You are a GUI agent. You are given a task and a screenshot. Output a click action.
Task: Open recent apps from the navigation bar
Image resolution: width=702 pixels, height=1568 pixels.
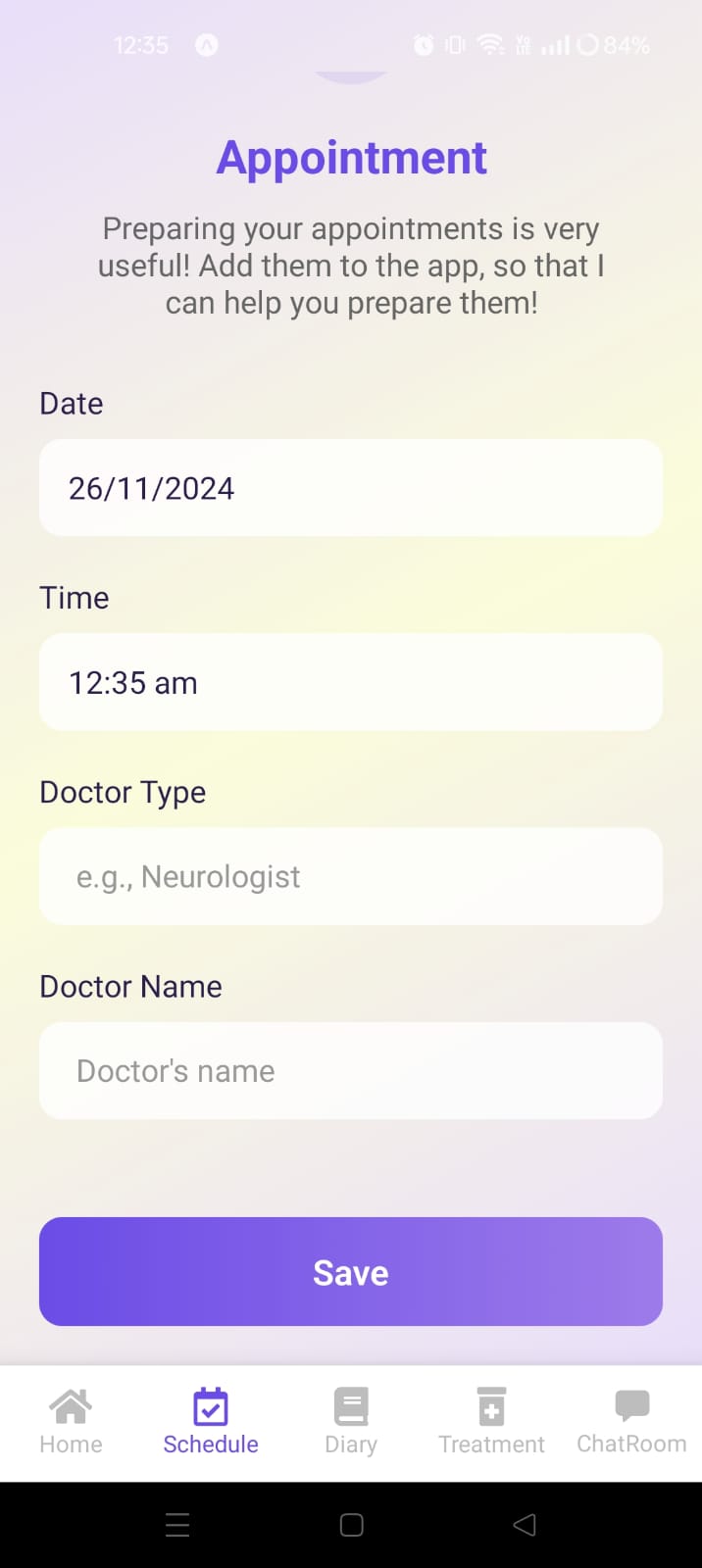[177, 1525]
